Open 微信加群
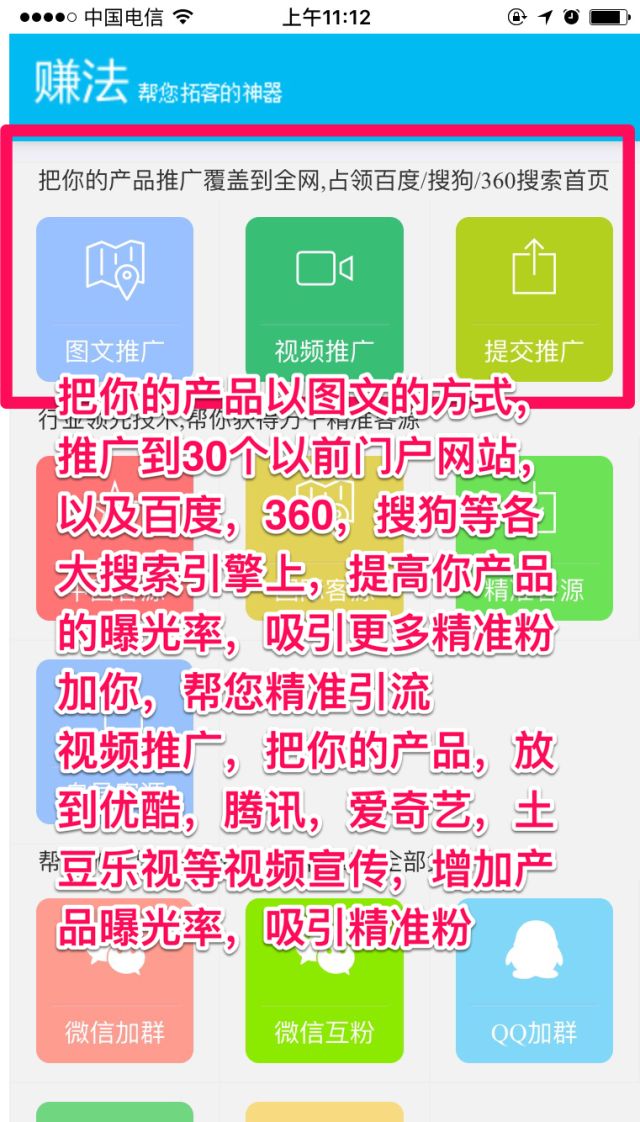Viewport: 640px width, 1122px height. point(115,980)
